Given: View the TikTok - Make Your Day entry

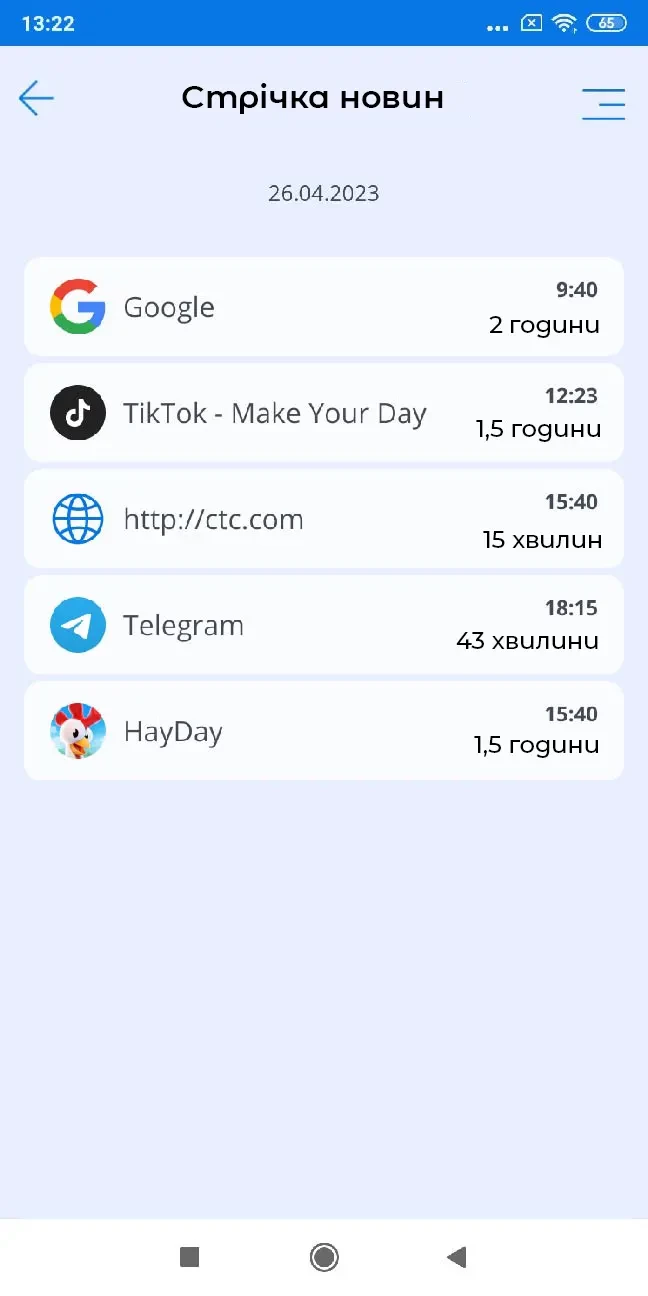Looking at the screenshot, I should (323, 413).
